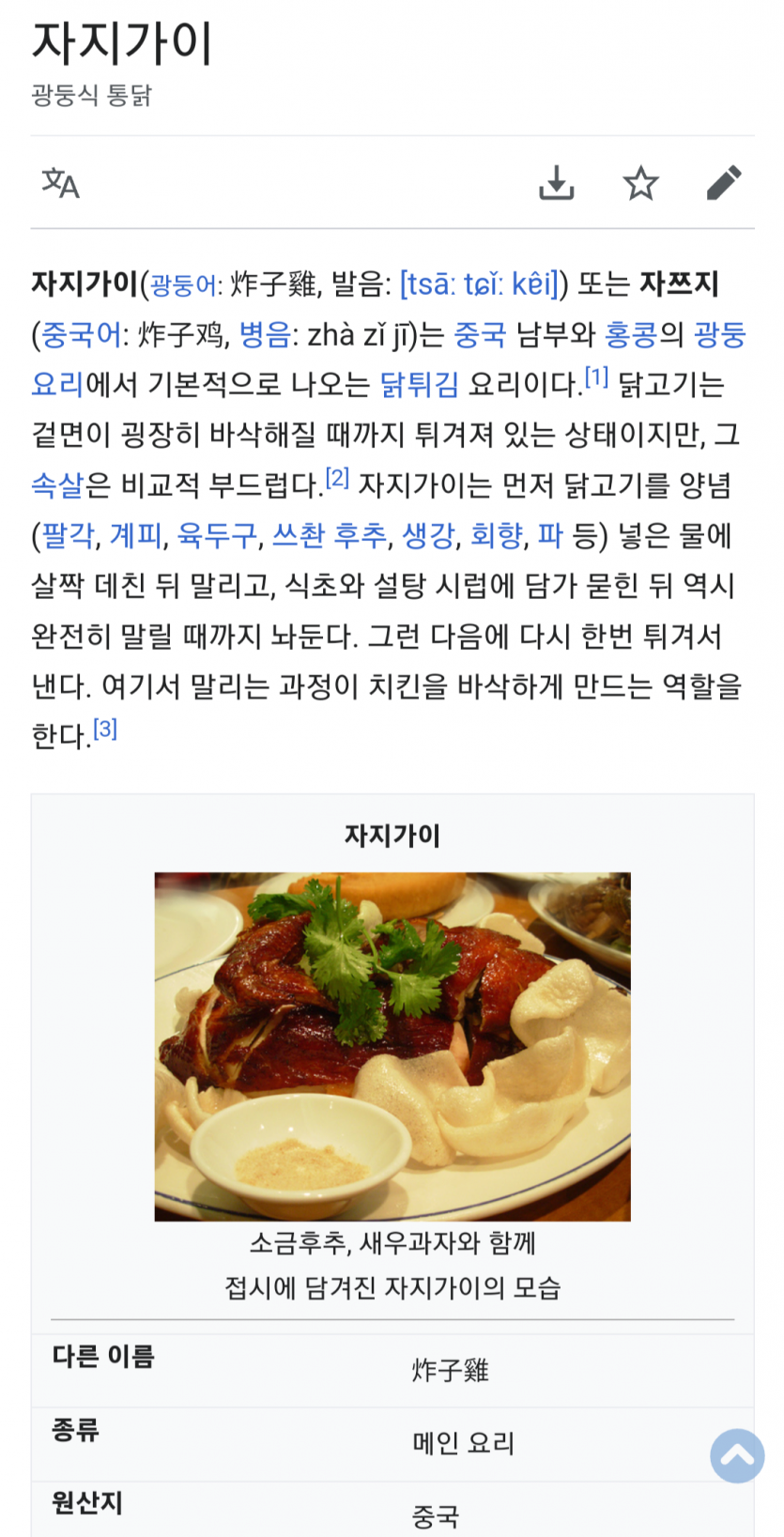784x1537 pixels.
Task: View footnote reference 3
Action: 105,729
